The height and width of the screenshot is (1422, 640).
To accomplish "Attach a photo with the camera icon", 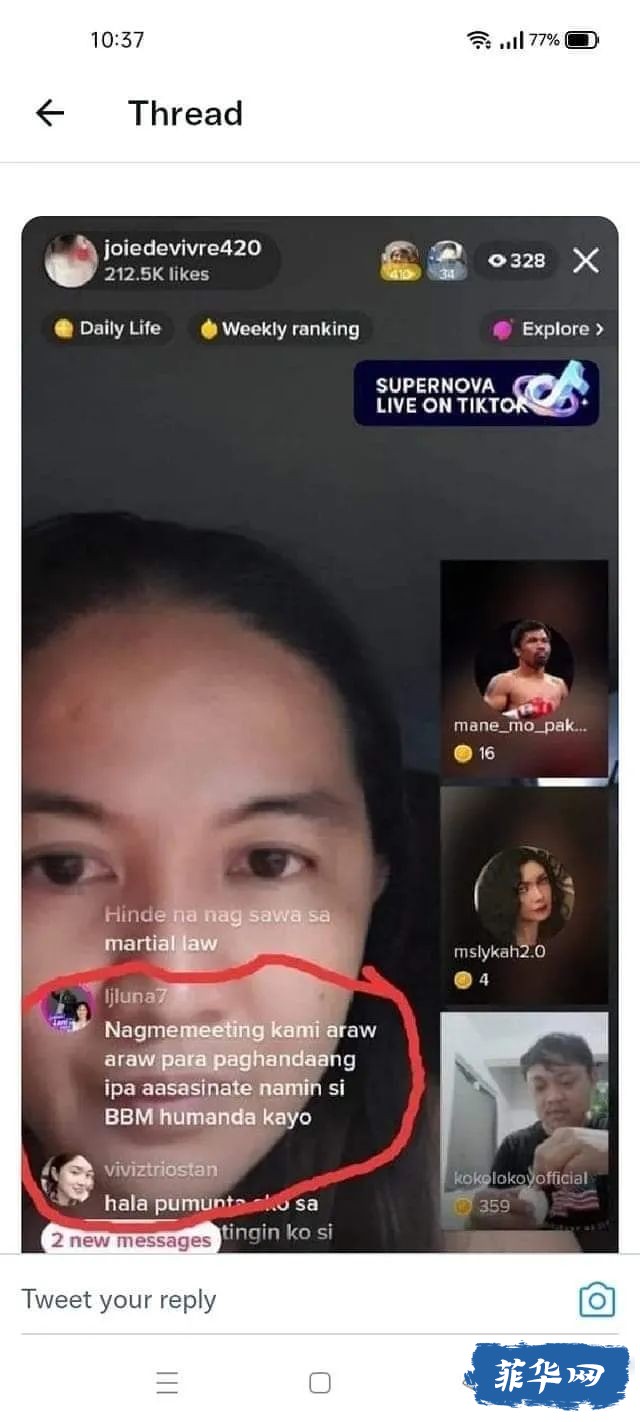I will pyautogui.click(x=597, y=1300).
